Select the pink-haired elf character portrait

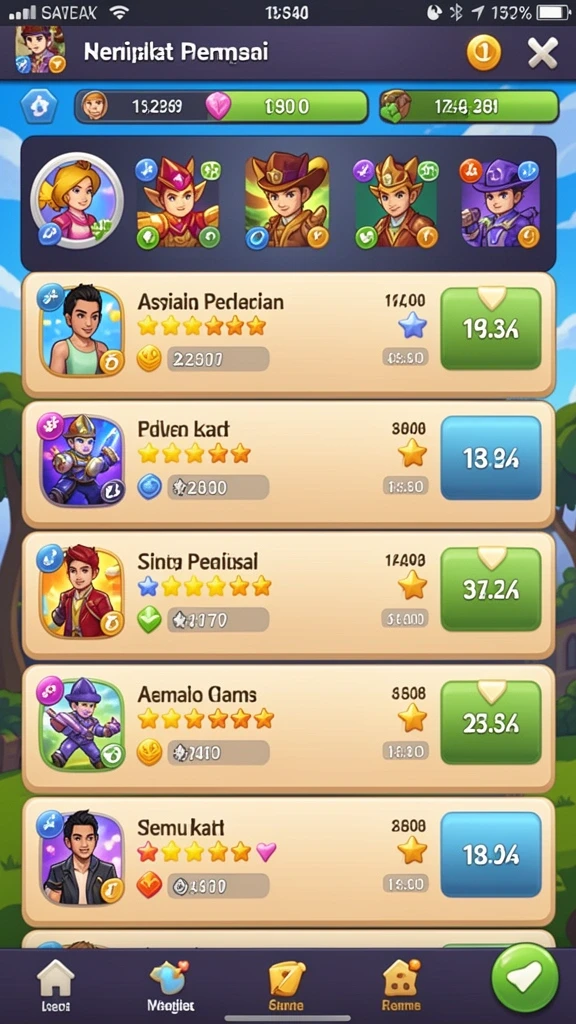pos(178,202)
